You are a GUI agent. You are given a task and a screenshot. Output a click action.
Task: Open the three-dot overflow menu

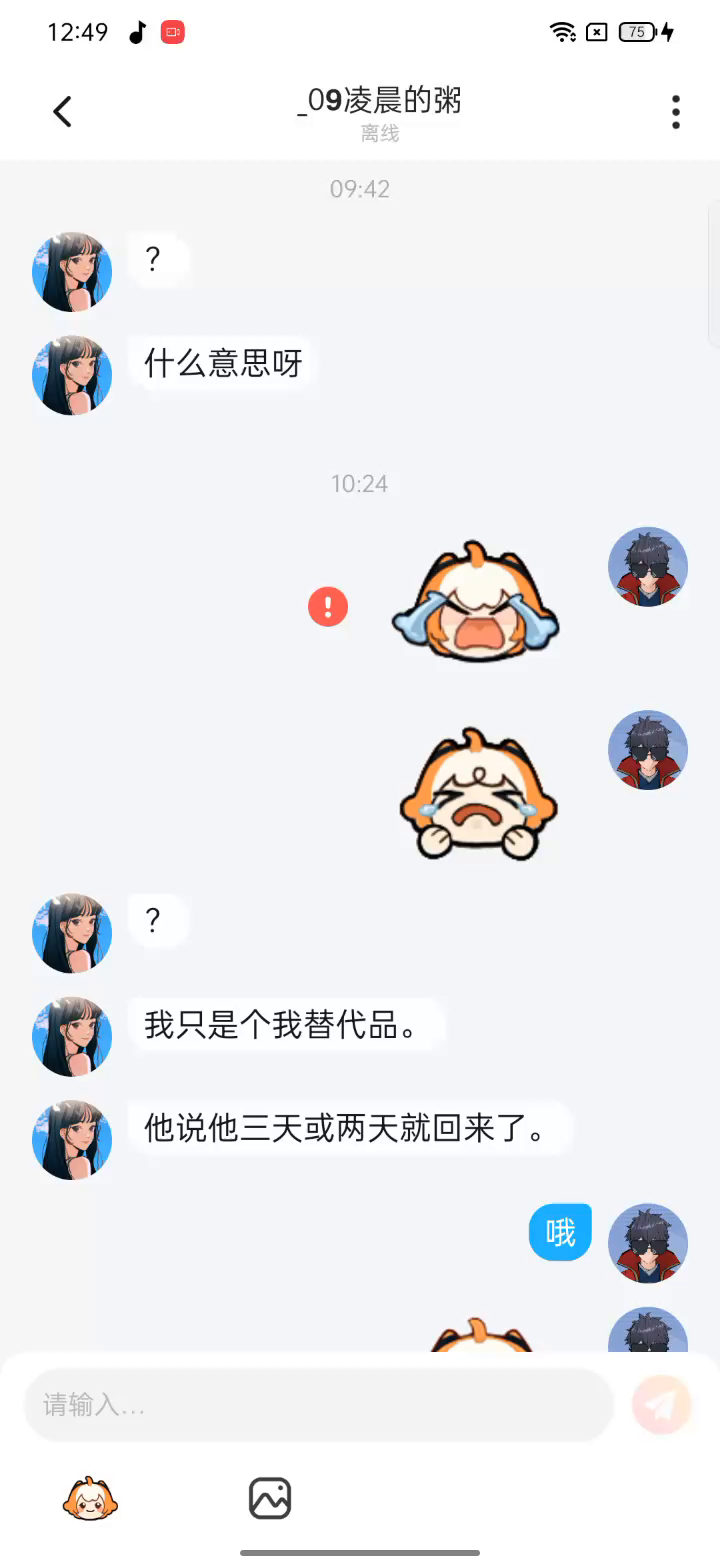676,112
